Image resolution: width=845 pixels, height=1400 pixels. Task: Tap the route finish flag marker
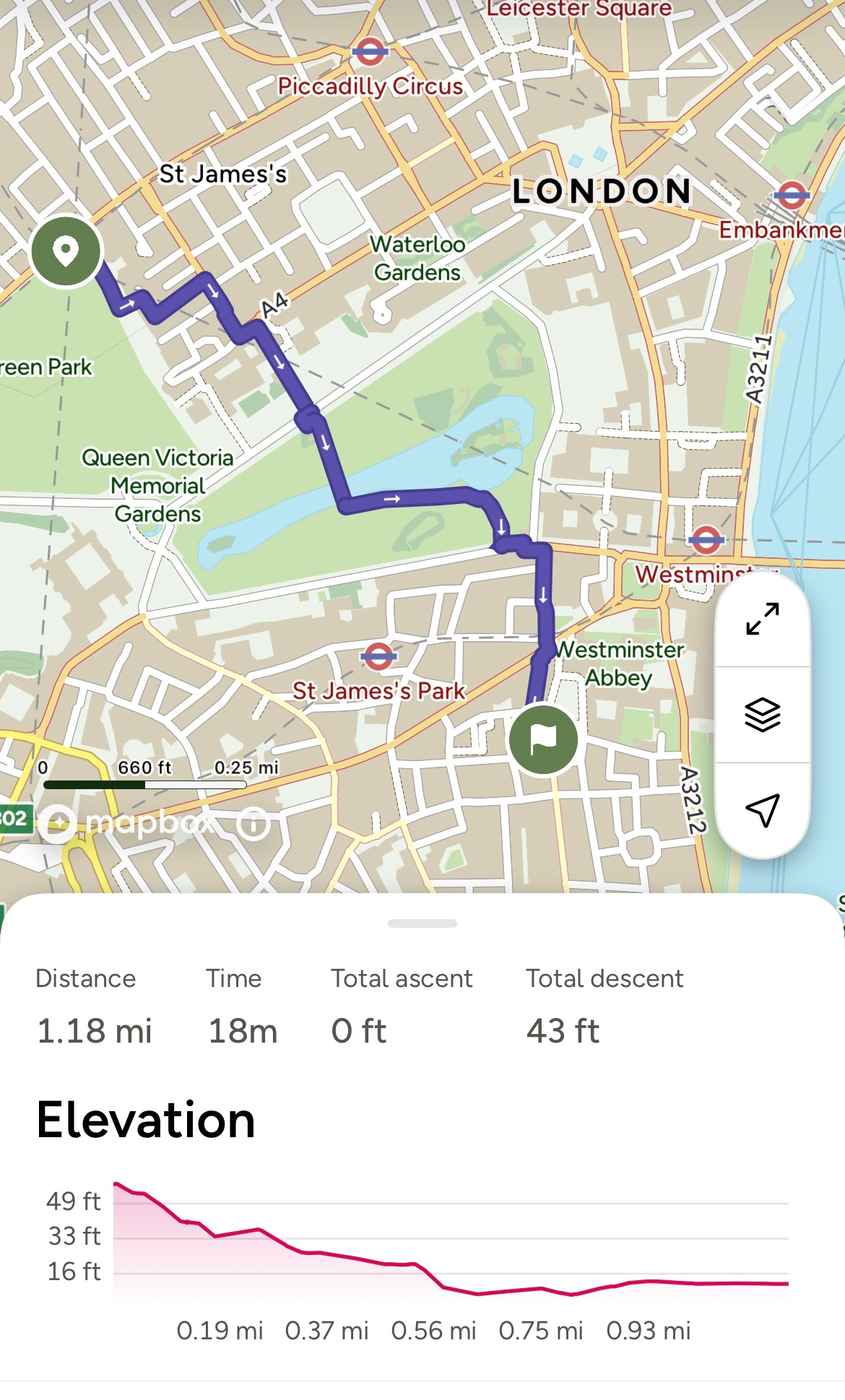(543, 739)
